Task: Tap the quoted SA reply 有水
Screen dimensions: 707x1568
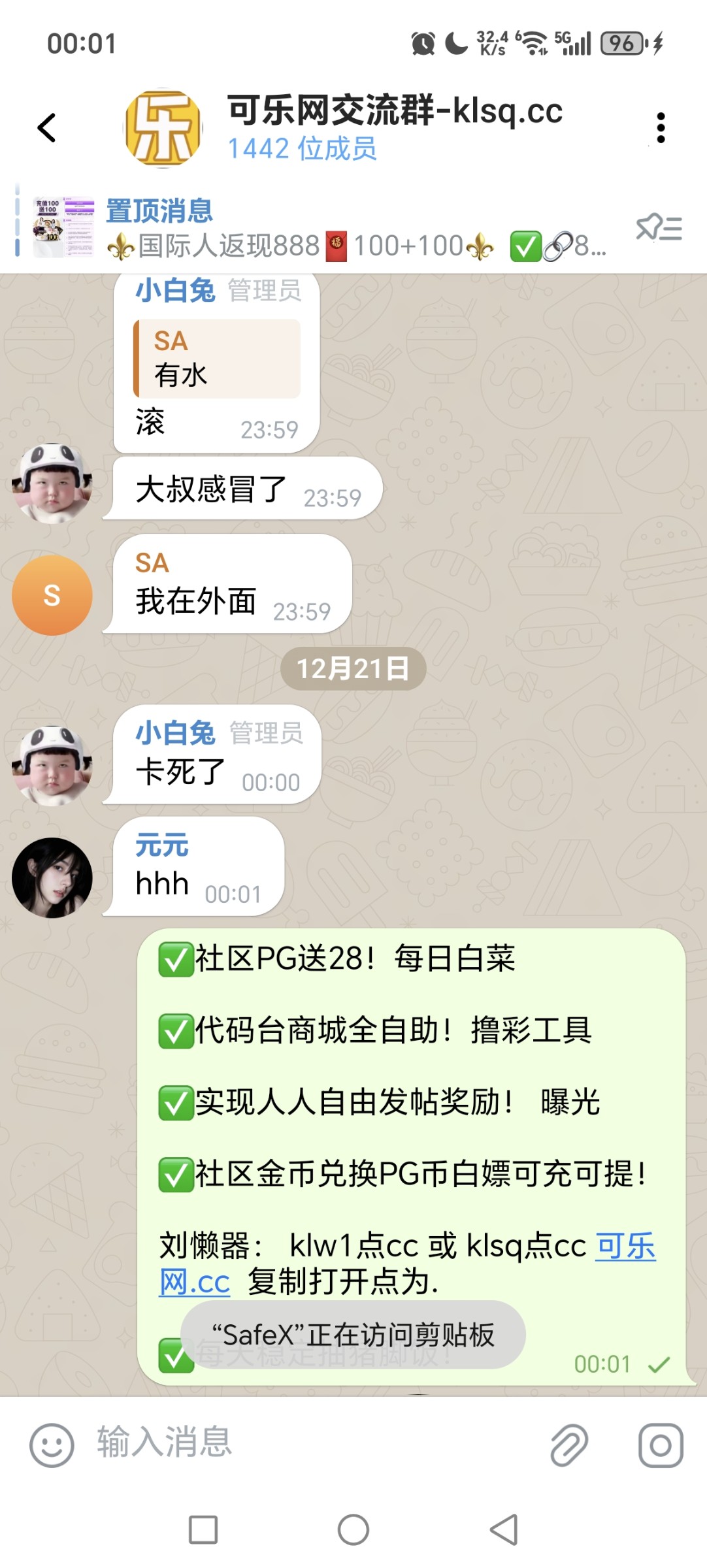Action: coord(217,359)
